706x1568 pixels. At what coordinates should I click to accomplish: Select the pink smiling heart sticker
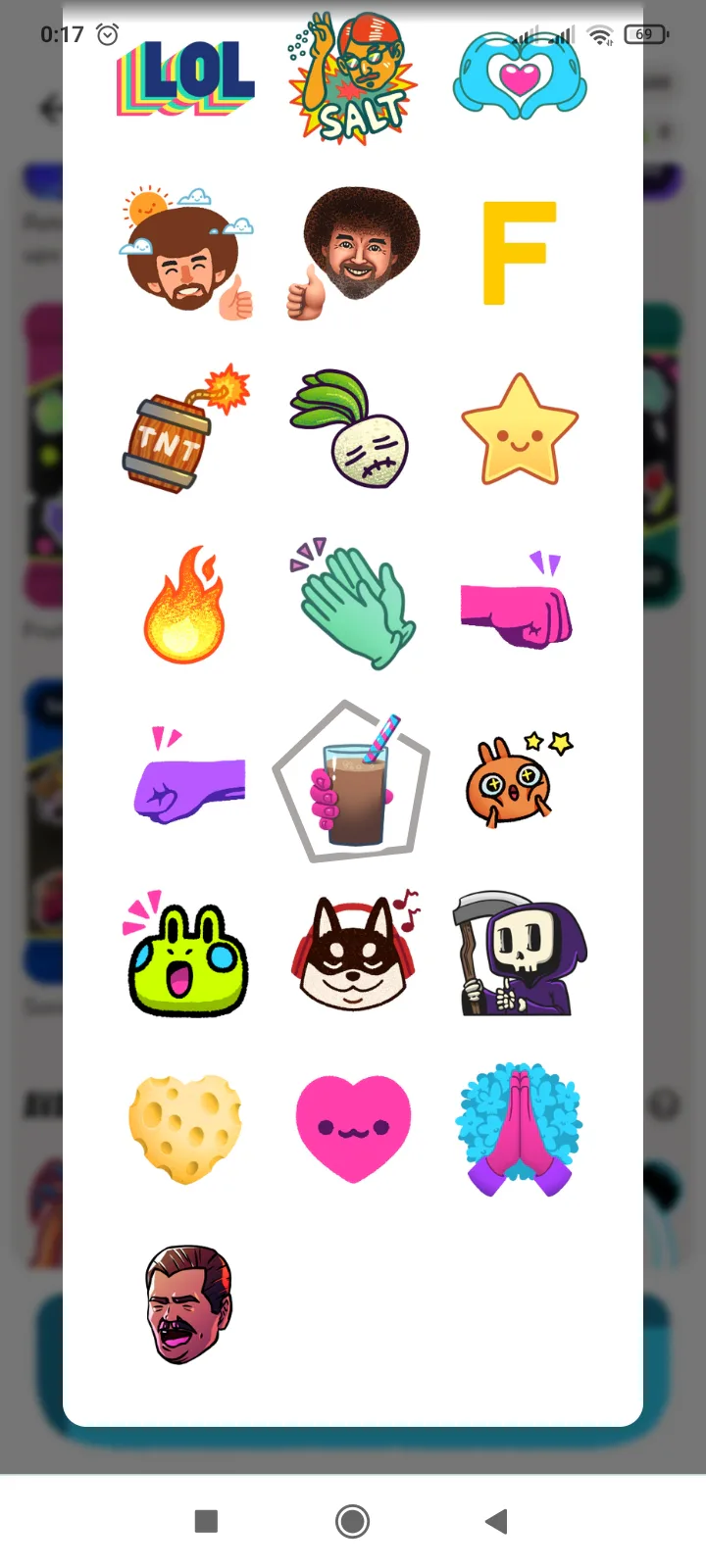[x=353, y=1127]
